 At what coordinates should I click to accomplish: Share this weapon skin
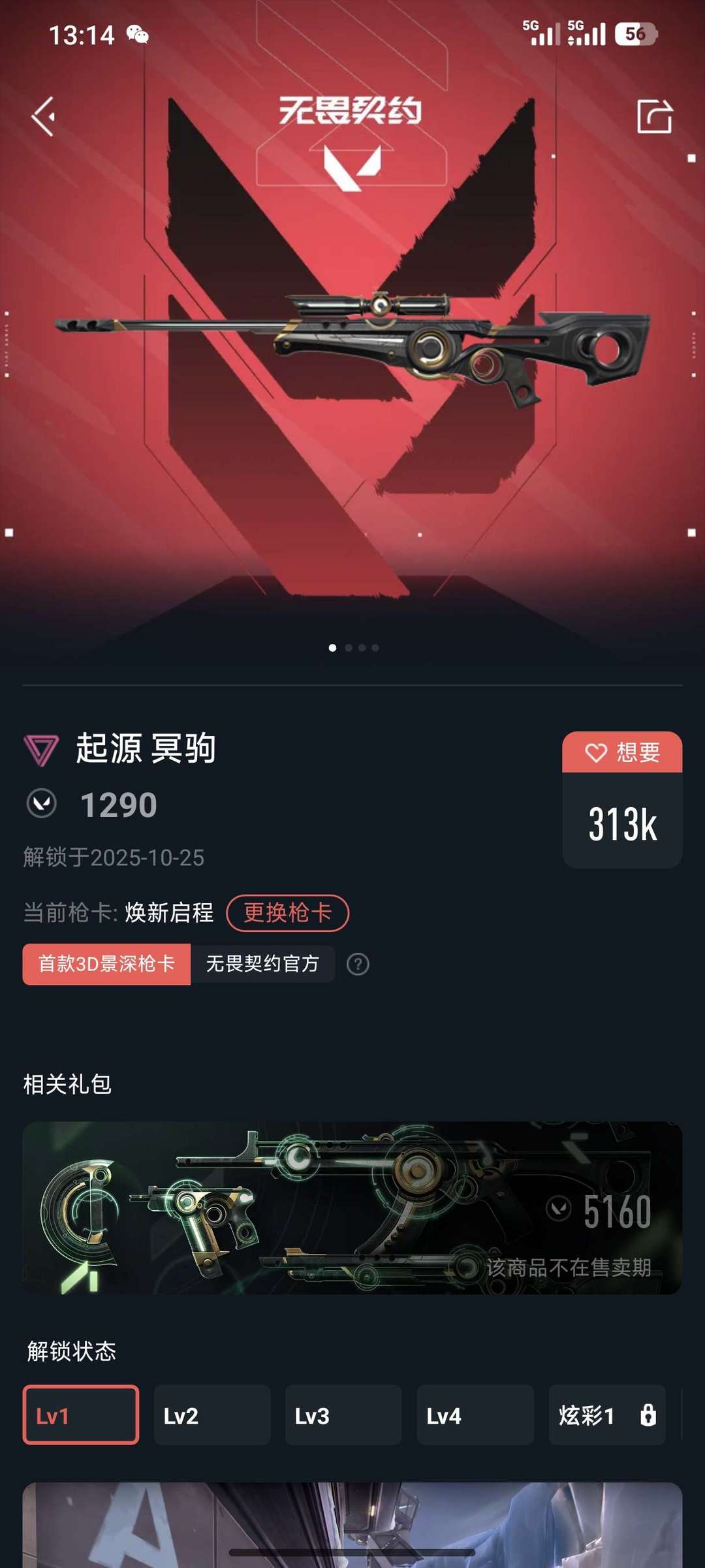654,117
